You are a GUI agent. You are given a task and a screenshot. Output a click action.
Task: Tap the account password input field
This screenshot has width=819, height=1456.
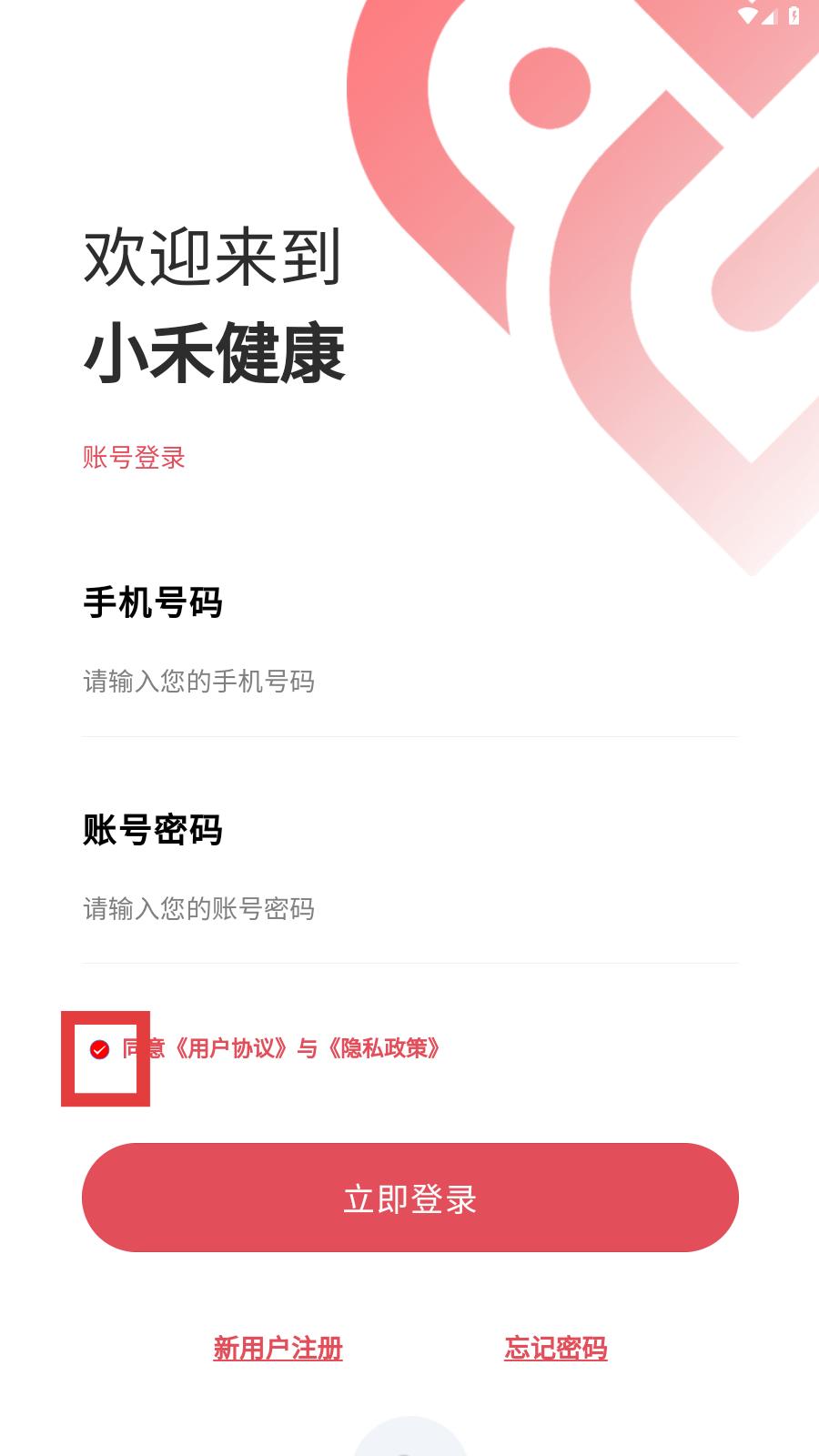click(x=409, y=909)
